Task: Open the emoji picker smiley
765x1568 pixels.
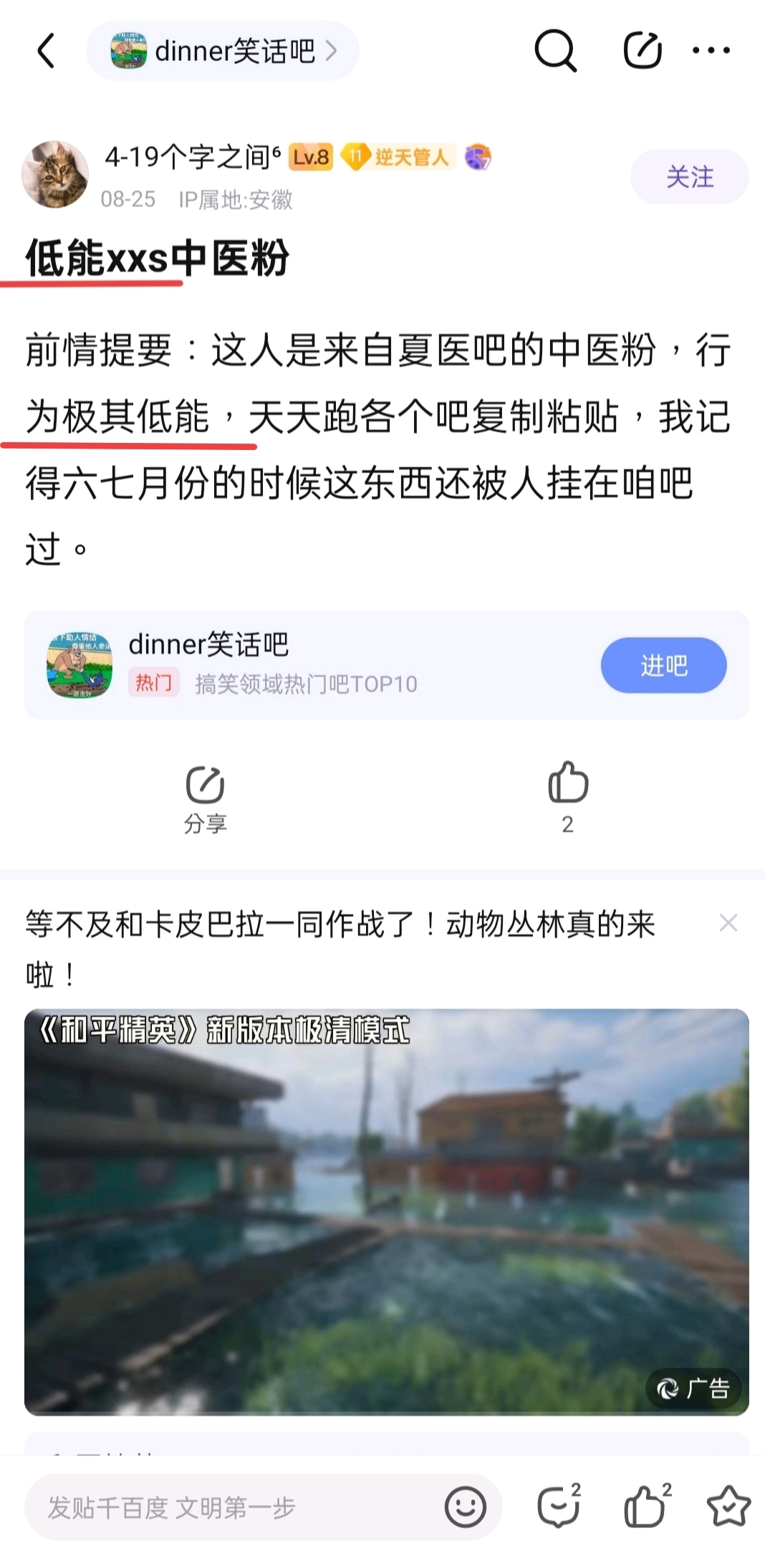Action: [x=466, y=1507]
